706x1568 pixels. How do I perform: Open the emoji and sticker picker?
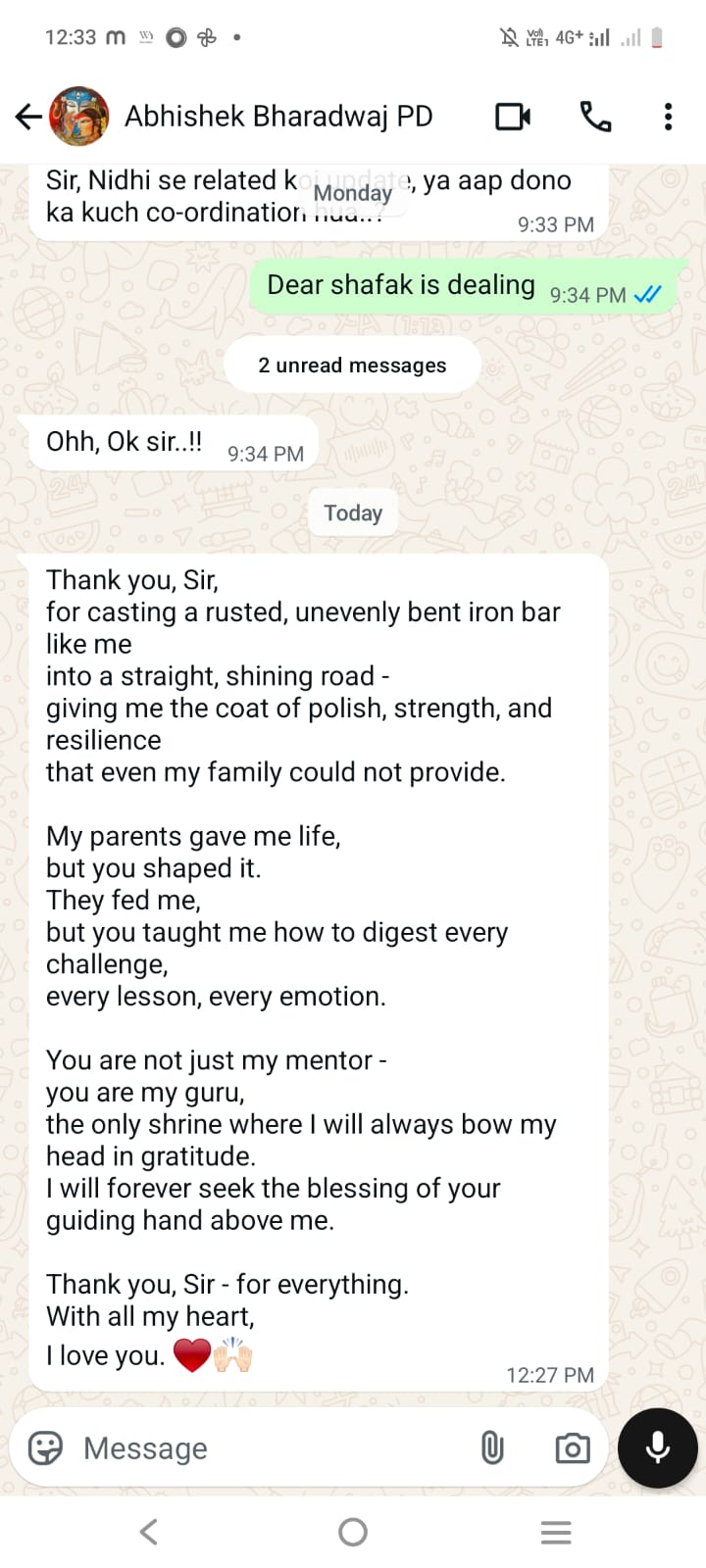click(45, 1447)
